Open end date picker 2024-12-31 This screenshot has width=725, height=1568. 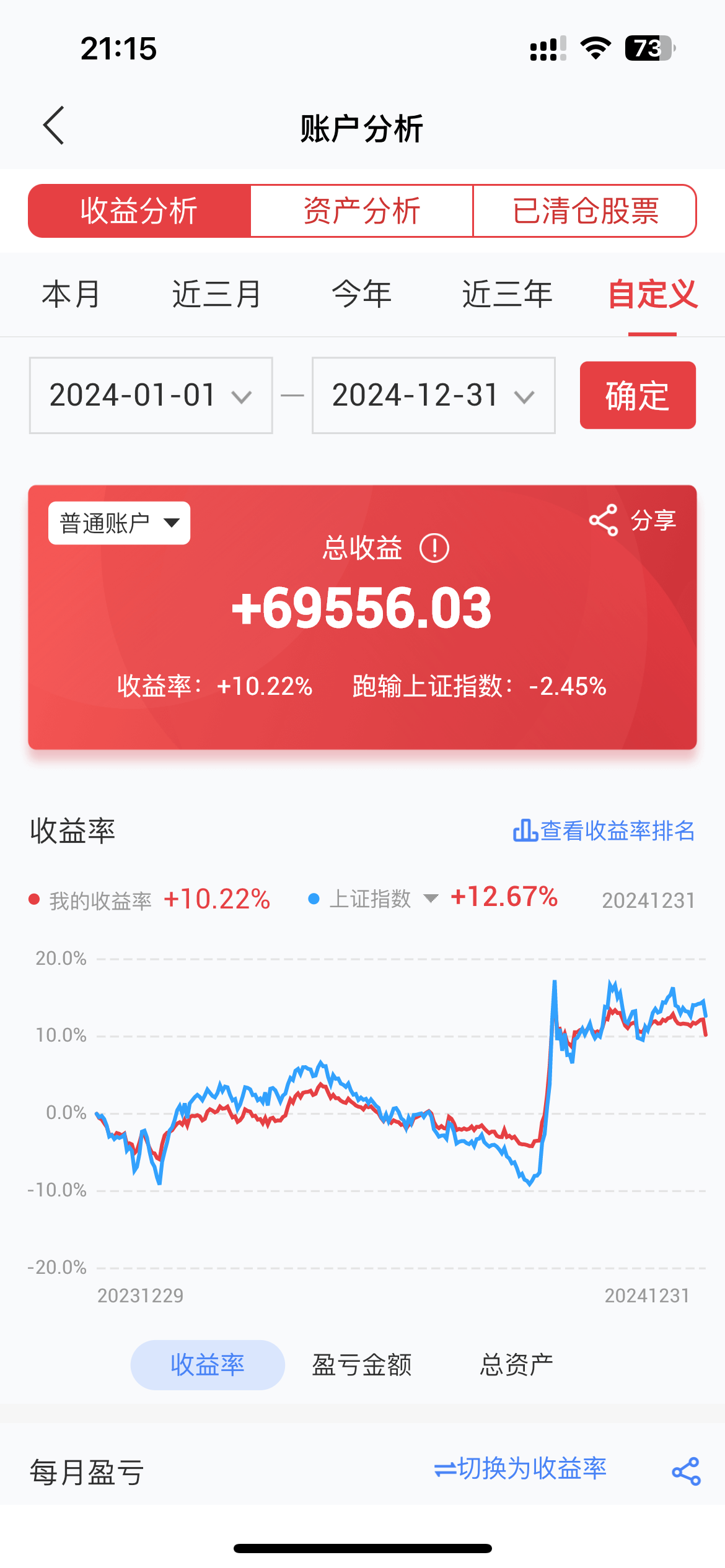tap(433, 396)
